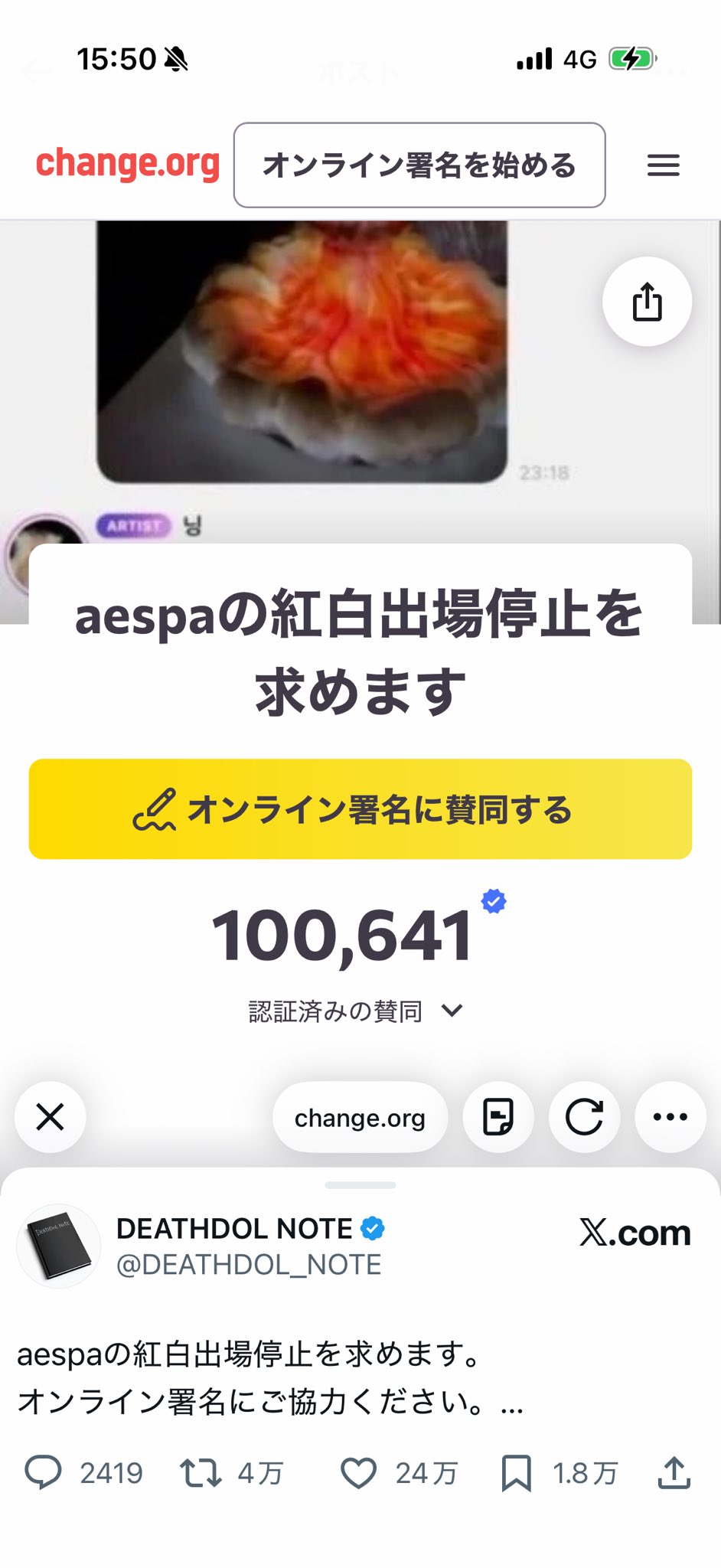Tap the オンライン署名を始める button
The width and height of the screenshot is (721, 1568).
pos(419,165)
